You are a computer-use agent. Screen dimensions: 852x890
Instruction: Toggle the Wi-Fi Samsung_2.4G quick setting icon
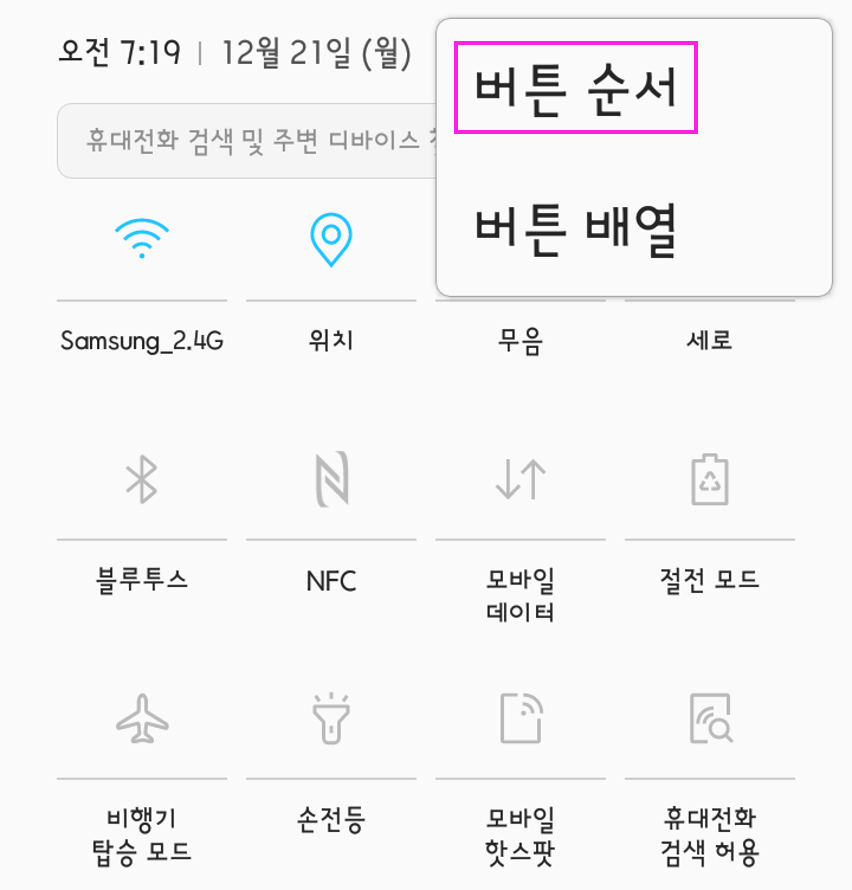141,240
